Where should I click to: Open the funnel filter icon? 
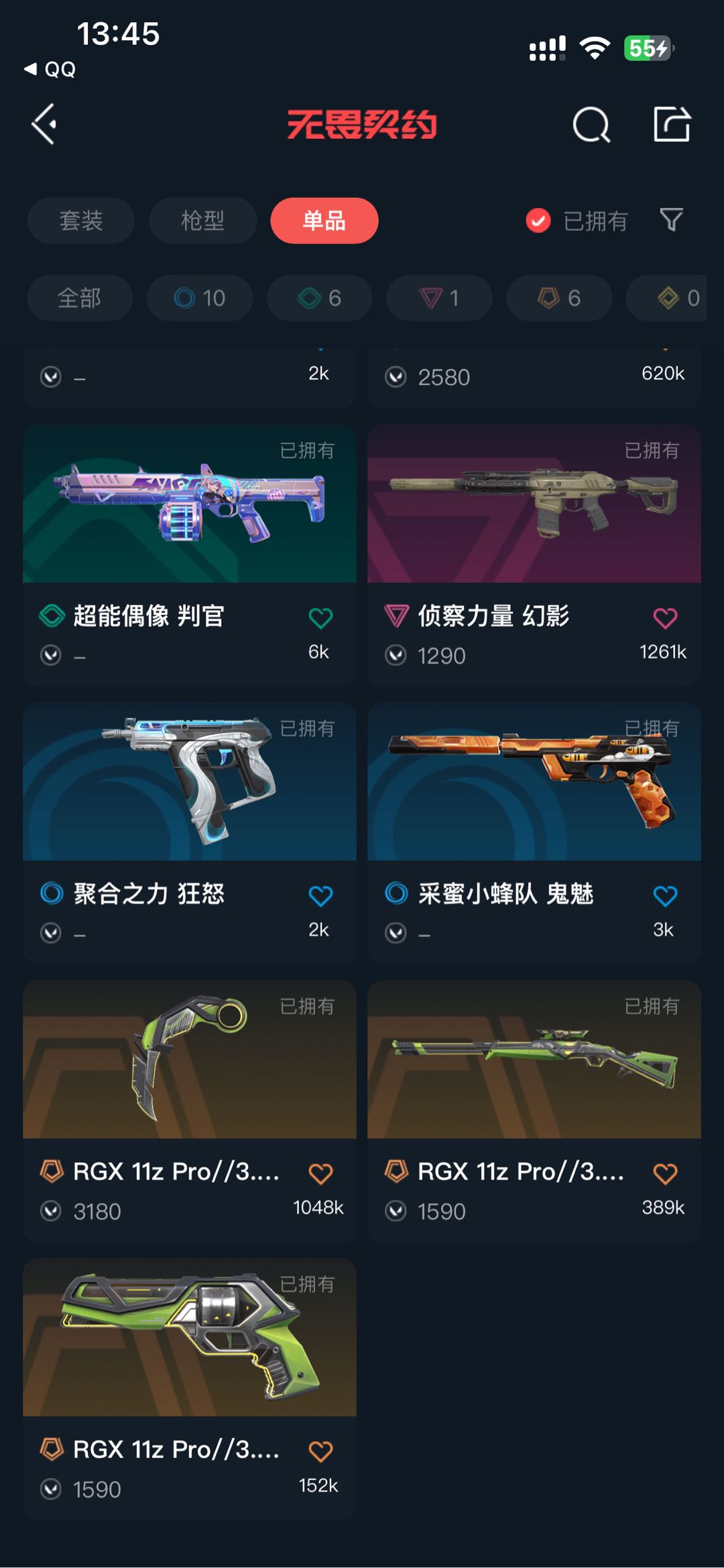click(x=671, y=220)
